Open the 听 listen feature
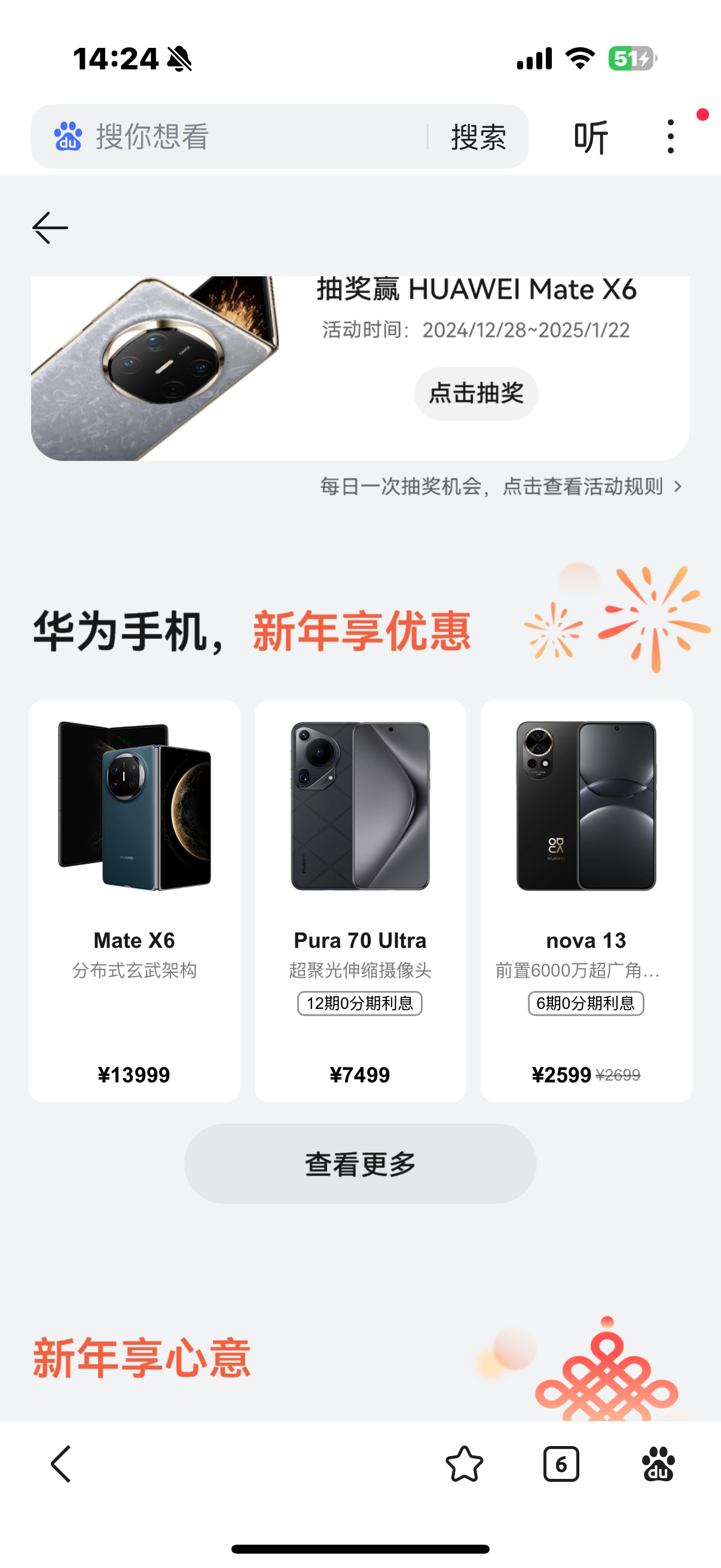Viewport: 721px width, 1568px height. tap(590, 136)
